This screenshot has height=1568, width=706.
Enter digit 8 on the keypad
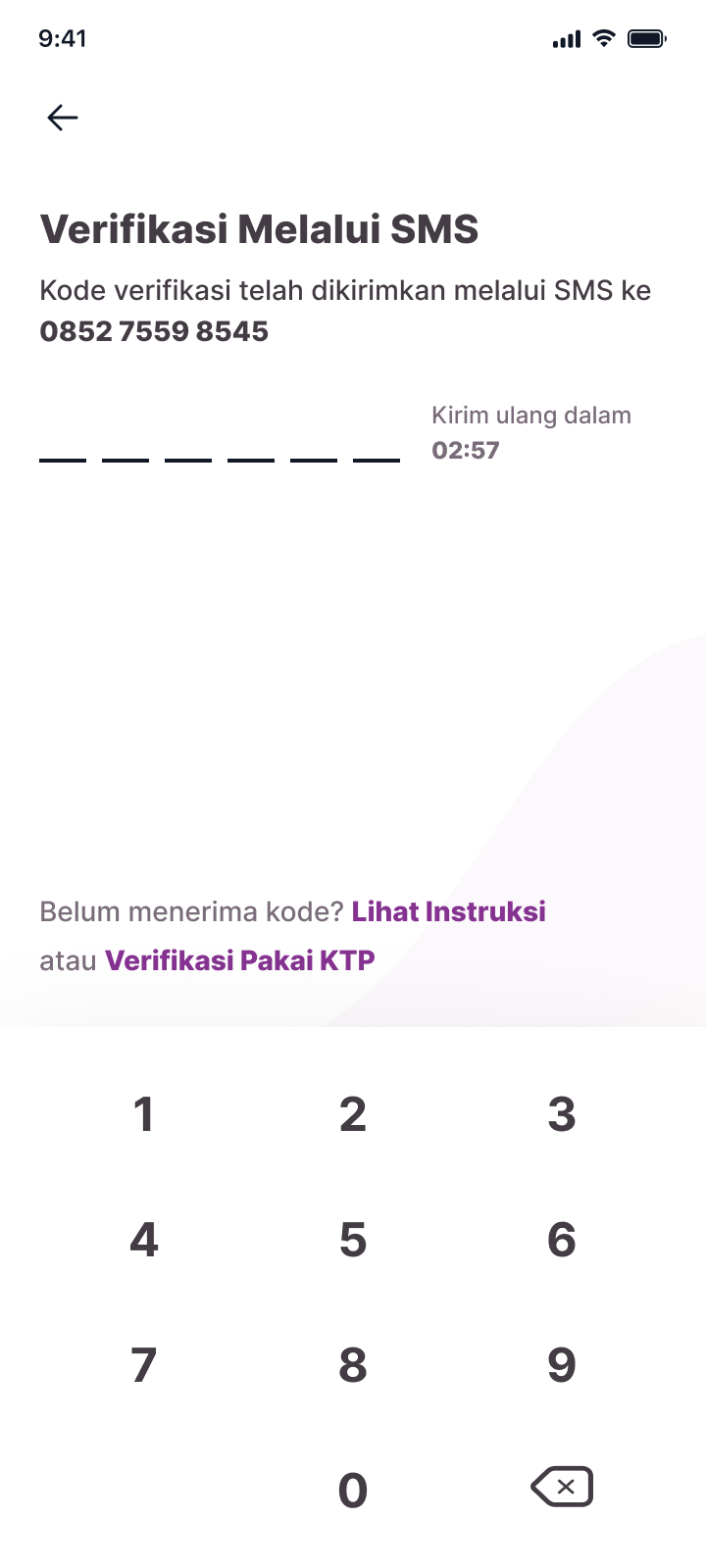click(353, 1365)
